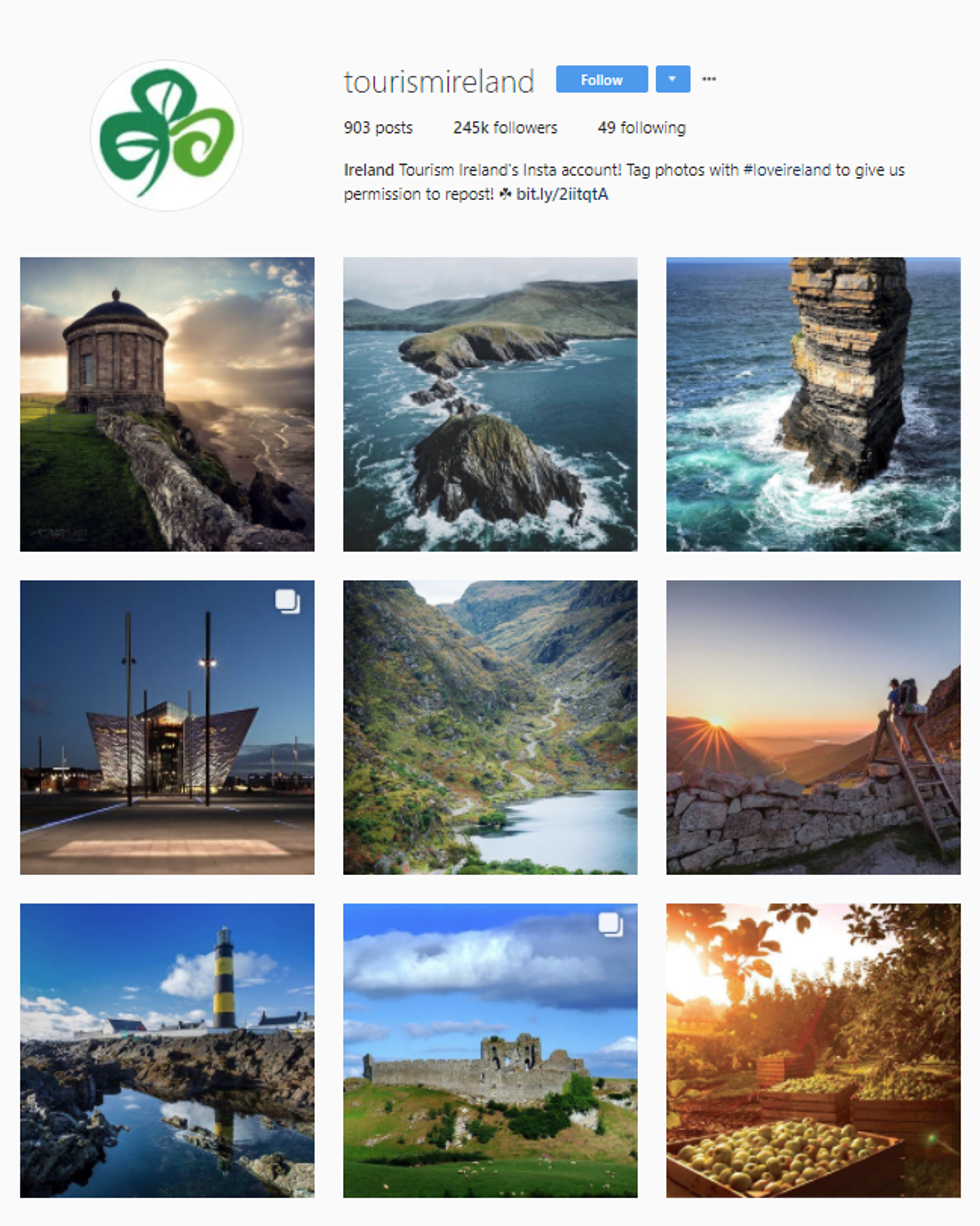Open the sunset hiker on stile post
Image resolution: width=980 pixels, height=1226 pixels.
[x=813, y=727]
